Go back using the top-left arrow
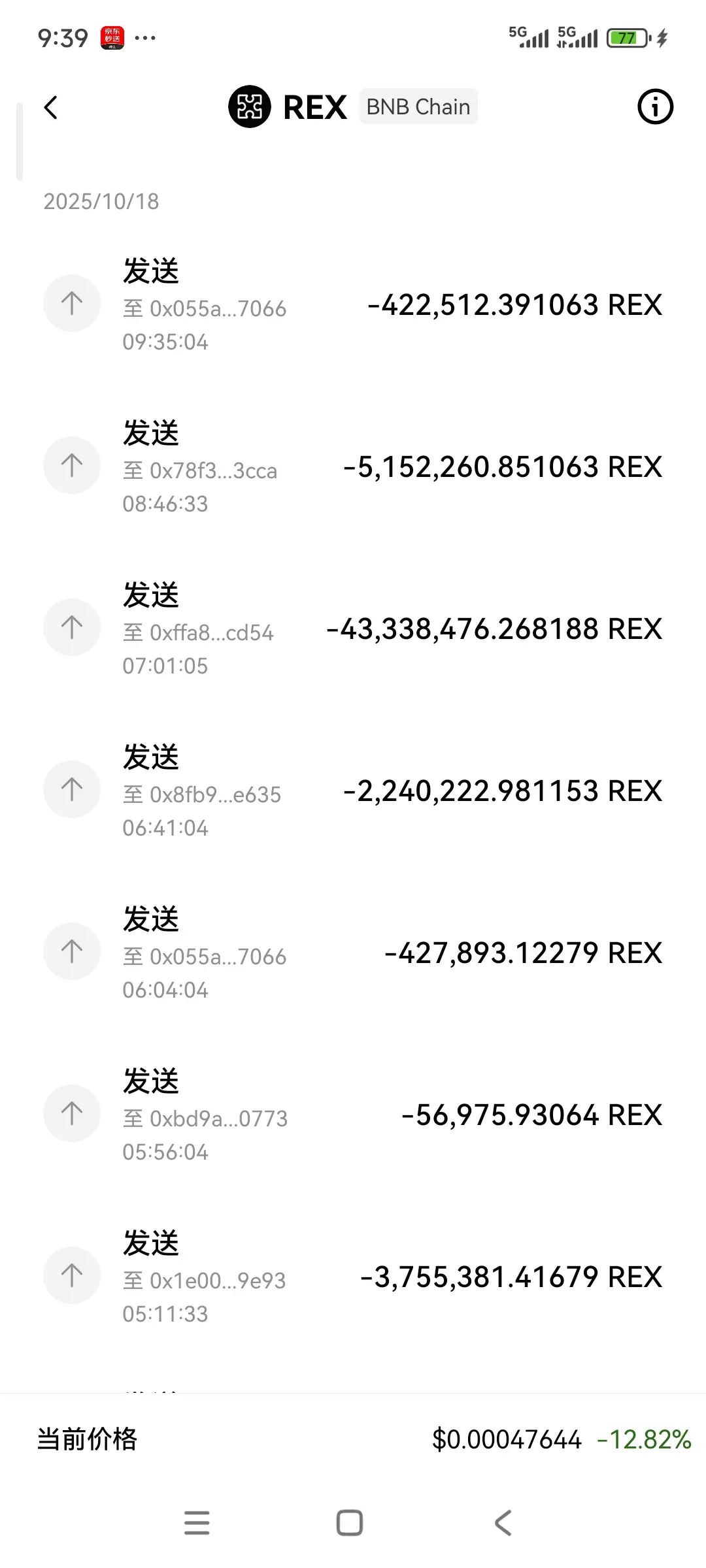706x1568 pixels. pyautogui.click(x=51, y=108)
